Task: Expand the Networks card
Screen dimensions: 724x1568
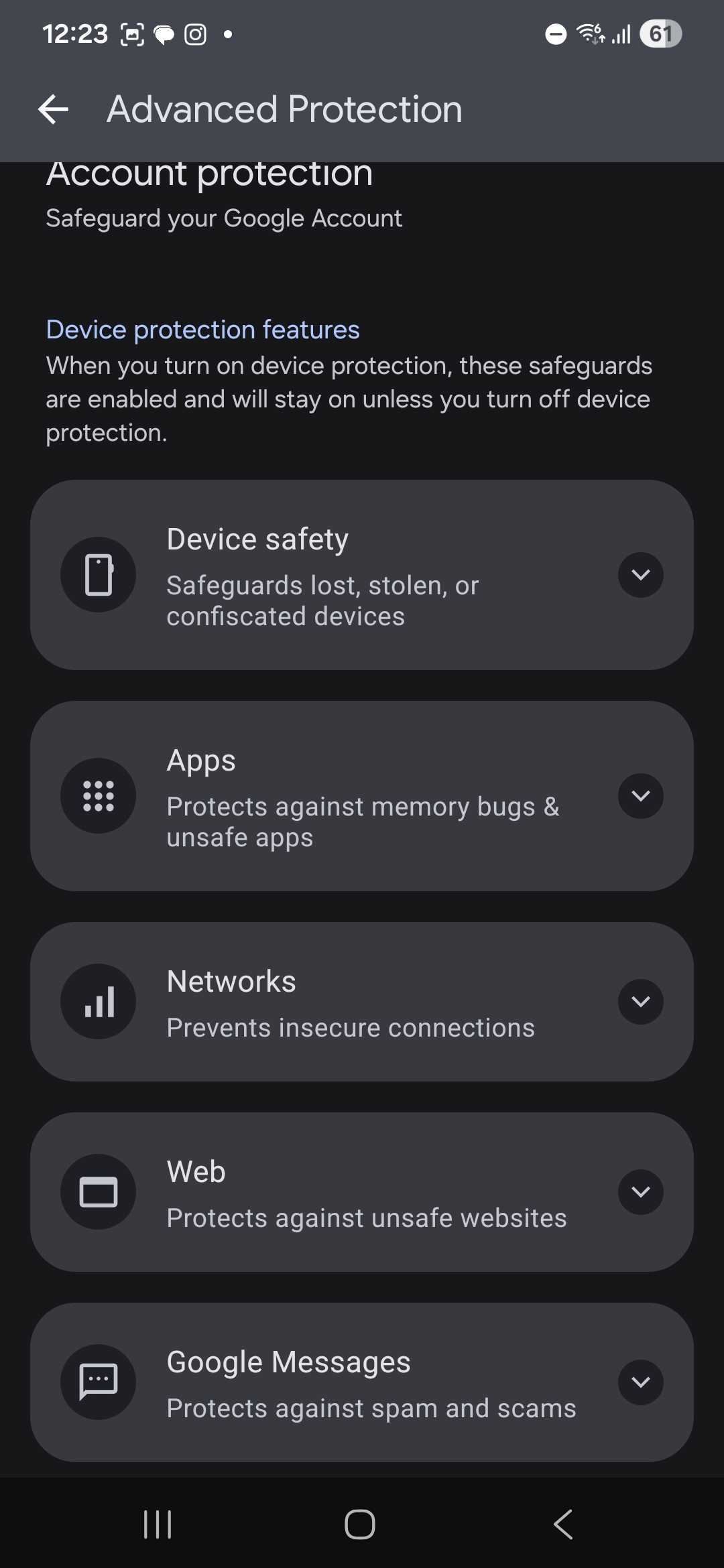Action: [x=640, y=1002]
